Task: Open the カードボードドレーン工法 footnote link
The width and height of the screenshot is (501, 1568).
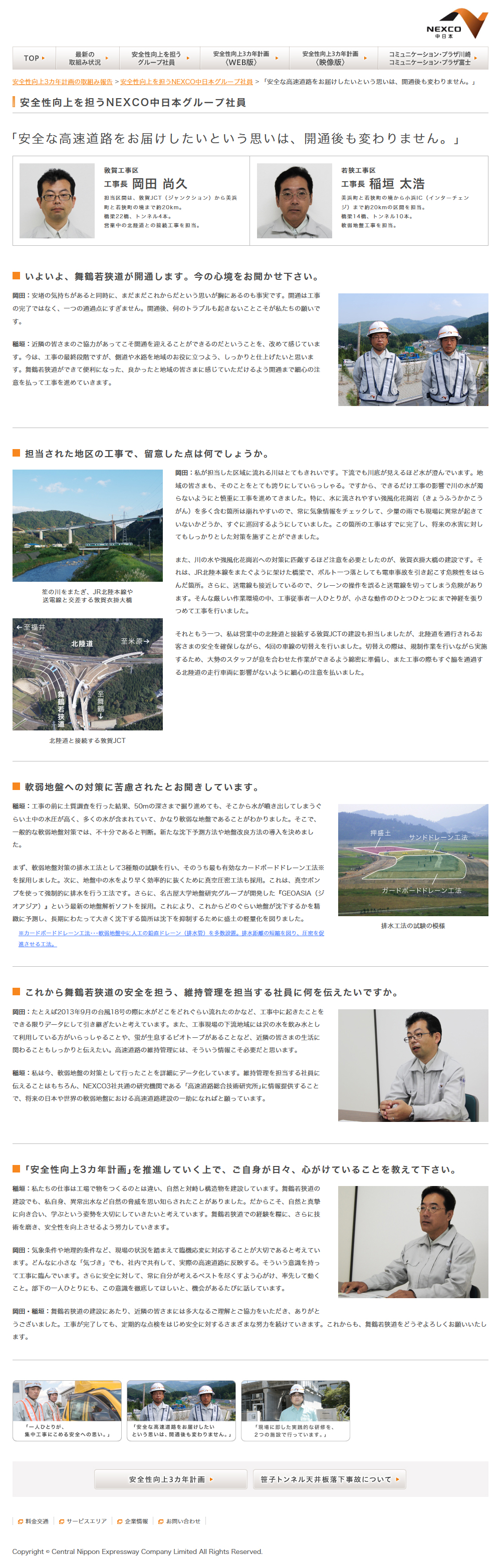Action: pyautogui.click(x=171, y=938)
